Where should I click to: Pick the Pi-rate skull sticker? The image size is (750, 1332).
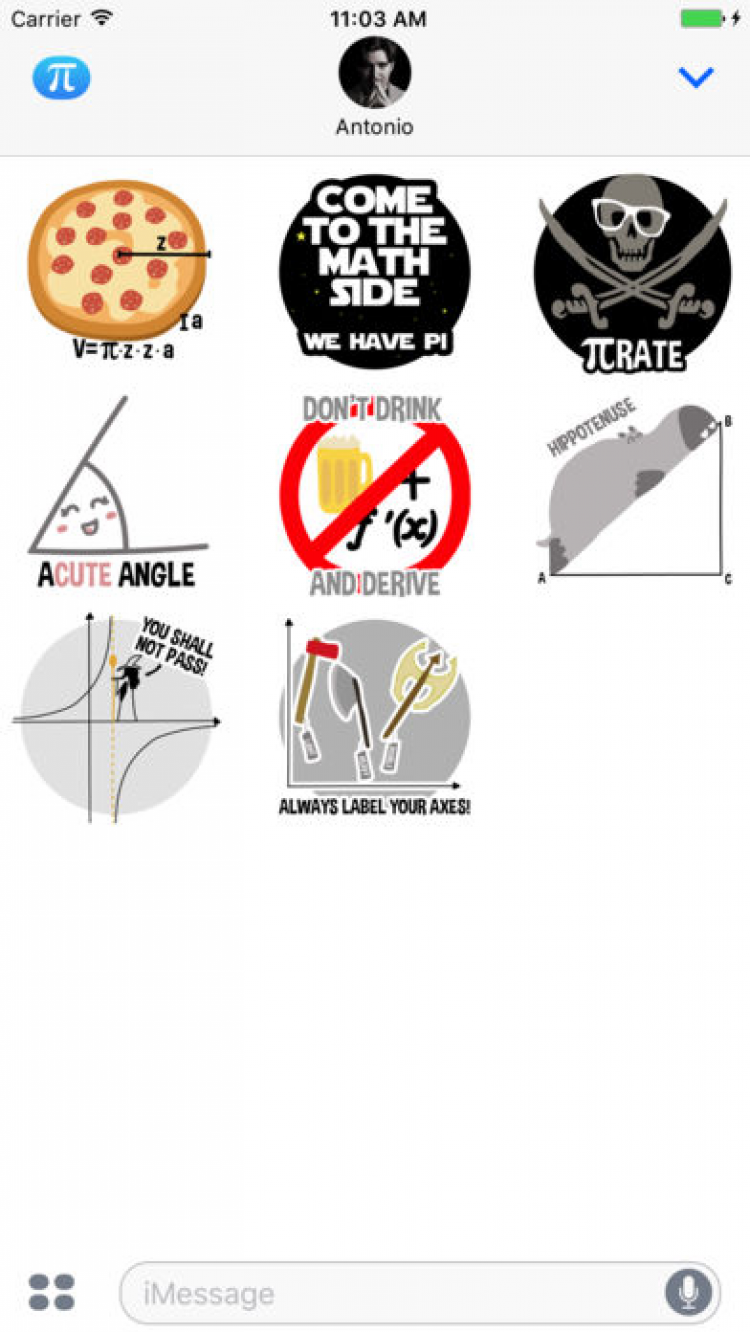630,272
